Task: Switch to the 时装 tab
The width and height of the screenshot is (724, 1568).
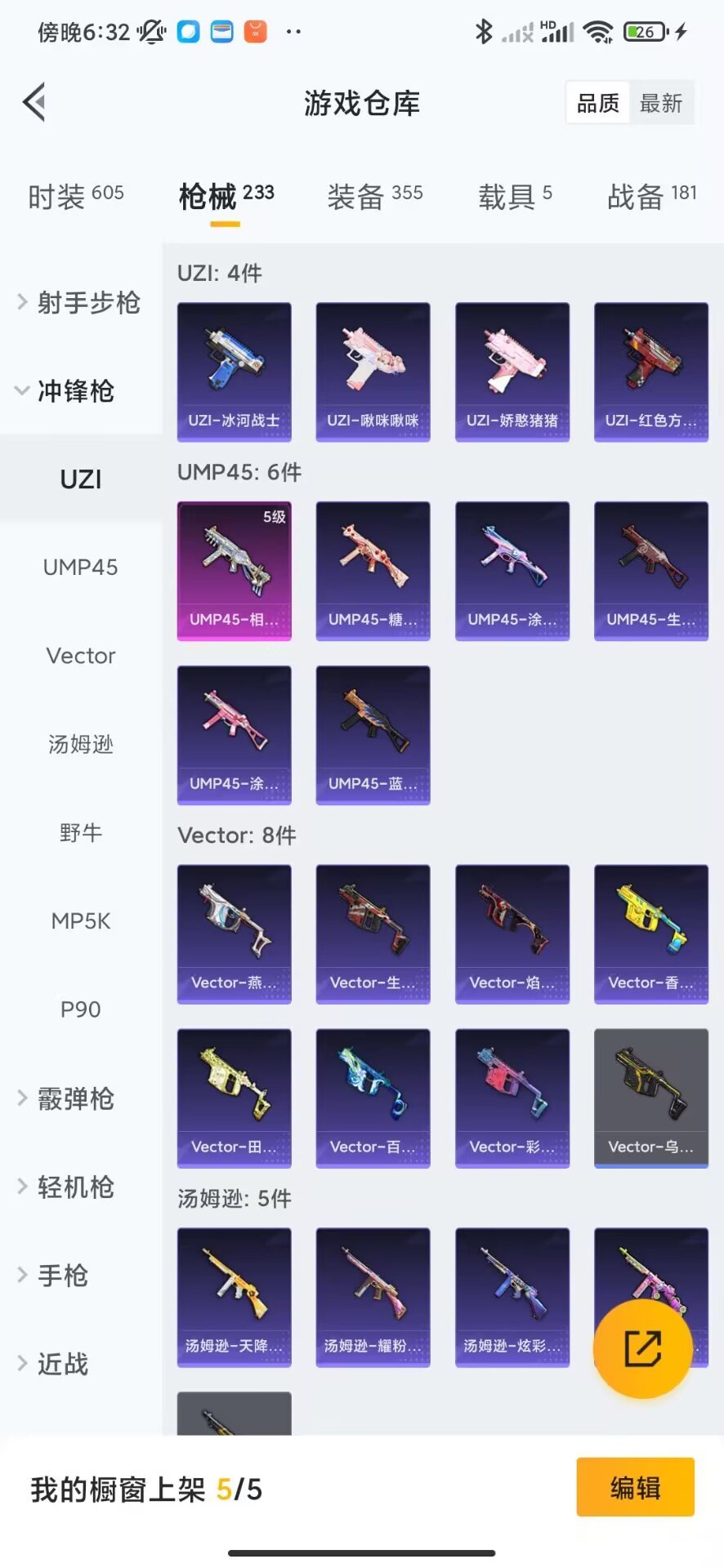Action: pos(75,196)
